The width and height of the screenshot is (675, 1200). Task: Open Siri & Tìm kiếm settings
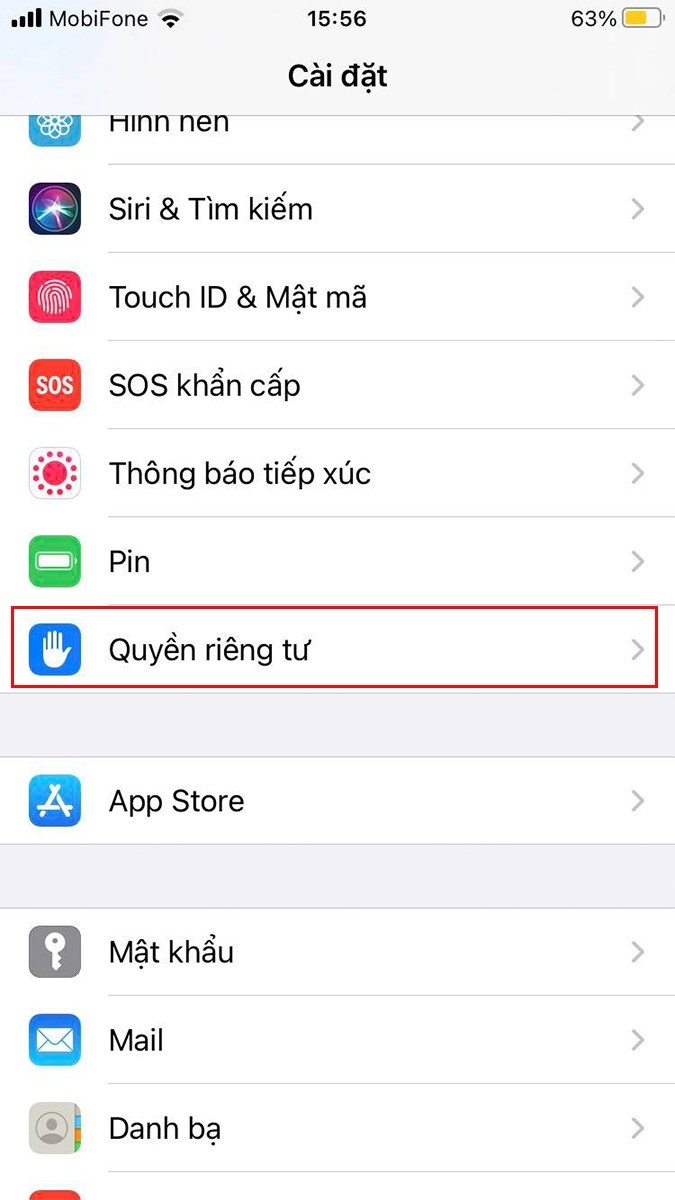[x=337, y=209]
